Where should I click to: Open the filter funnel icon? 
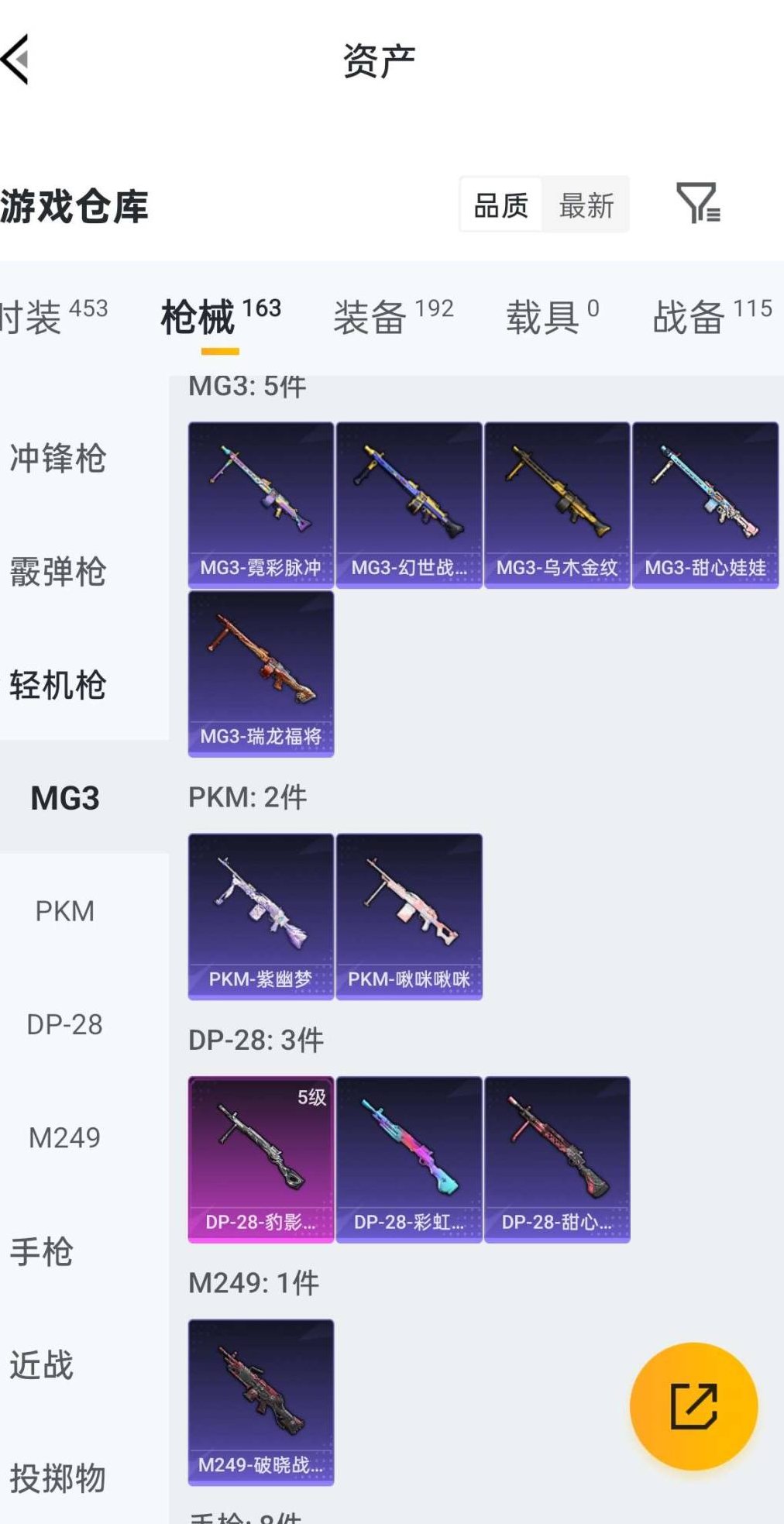click(x=697, y=204)
